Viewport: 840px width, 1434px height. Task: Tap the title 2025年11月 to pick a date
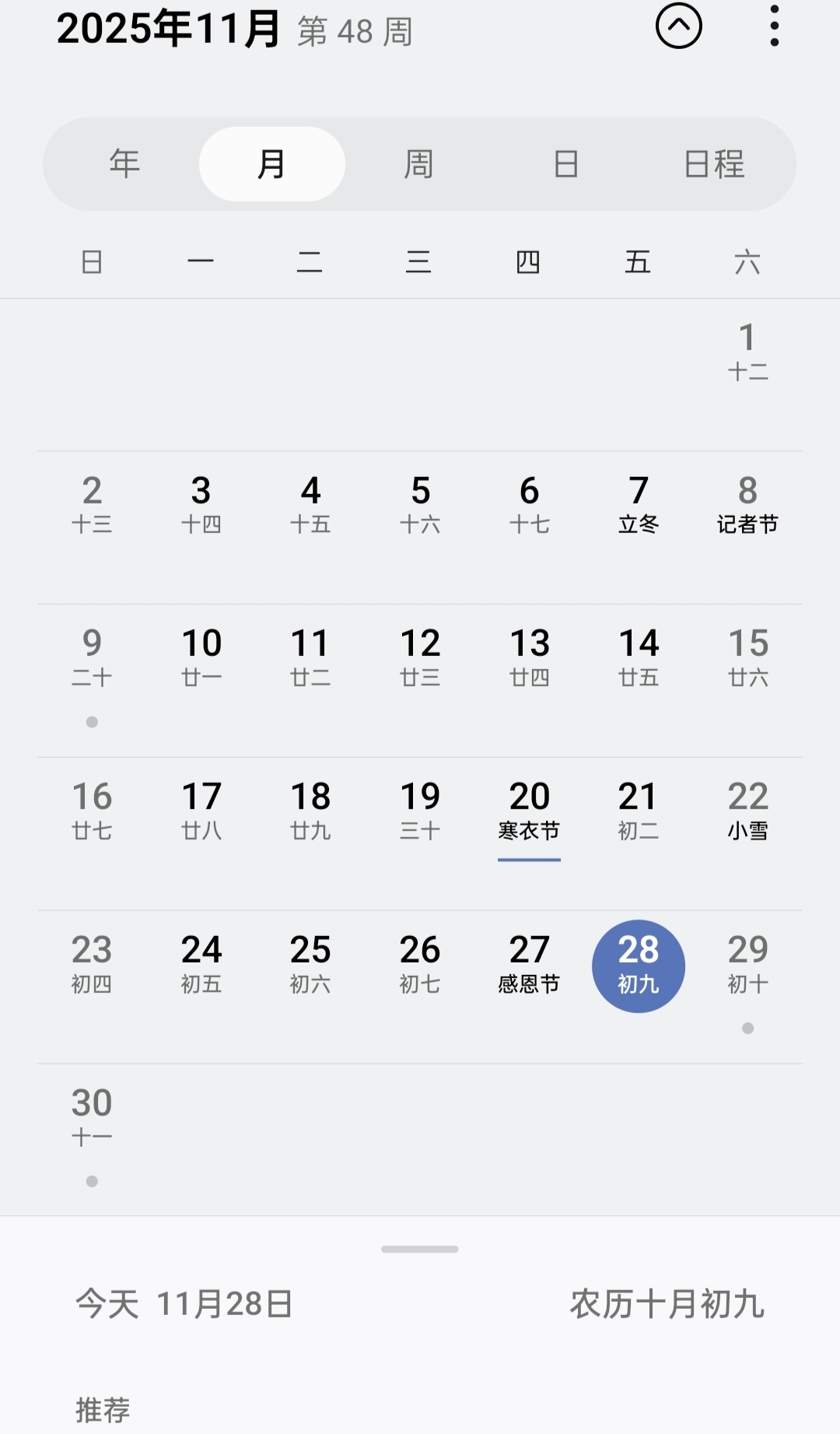(168, 30)
